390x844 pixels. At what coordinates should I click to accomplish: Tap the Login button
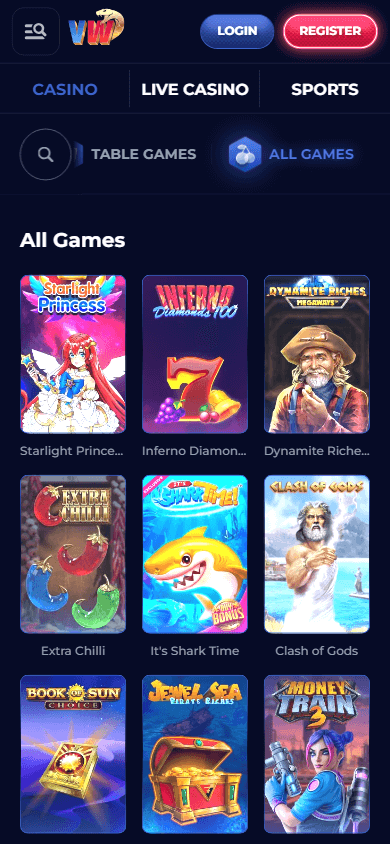pyautogui.click(x=237, y=31)
